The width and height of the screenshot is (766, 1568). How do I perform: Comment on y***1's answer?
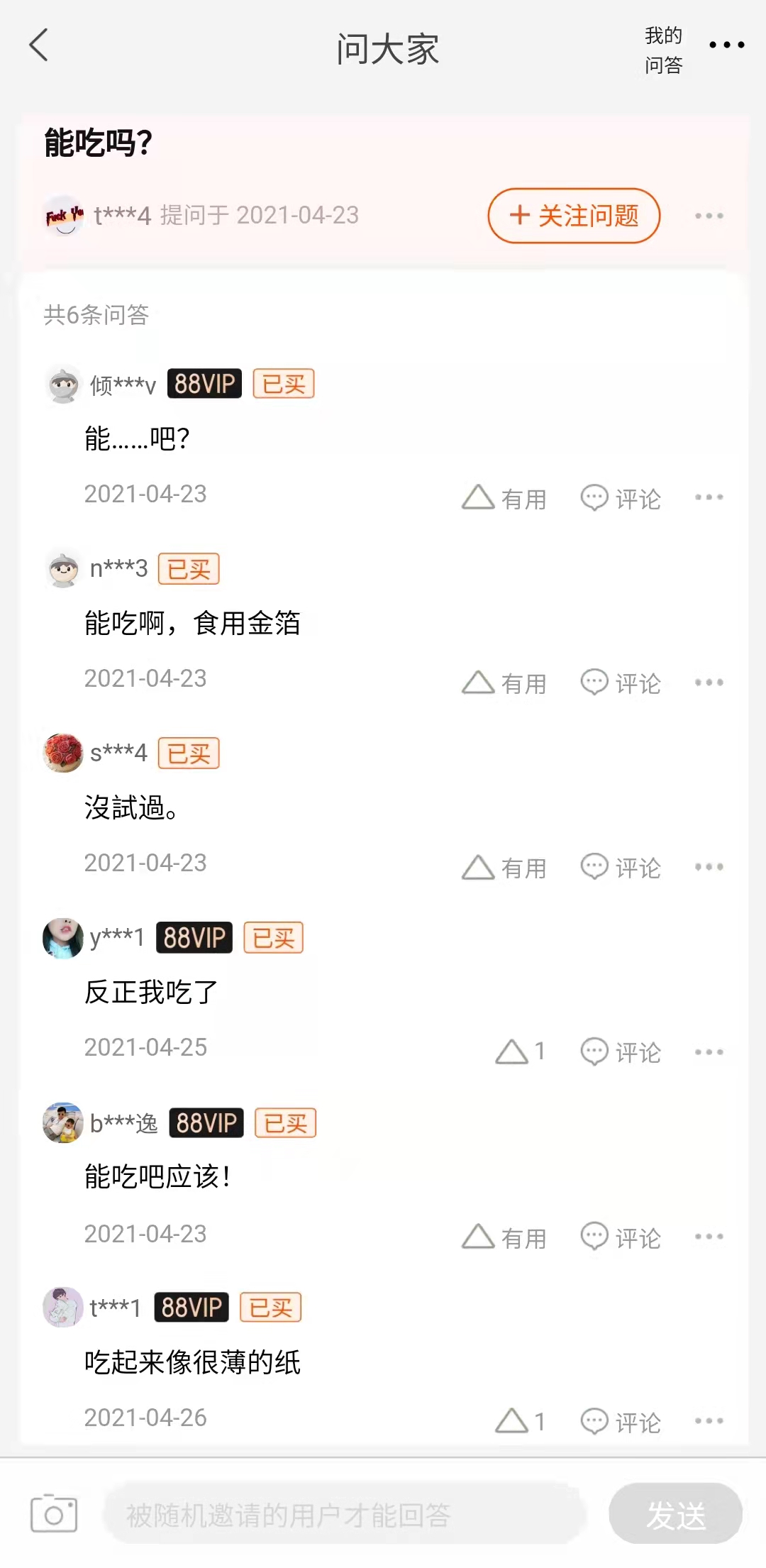pyautogui.click(x=621, y=1051)
